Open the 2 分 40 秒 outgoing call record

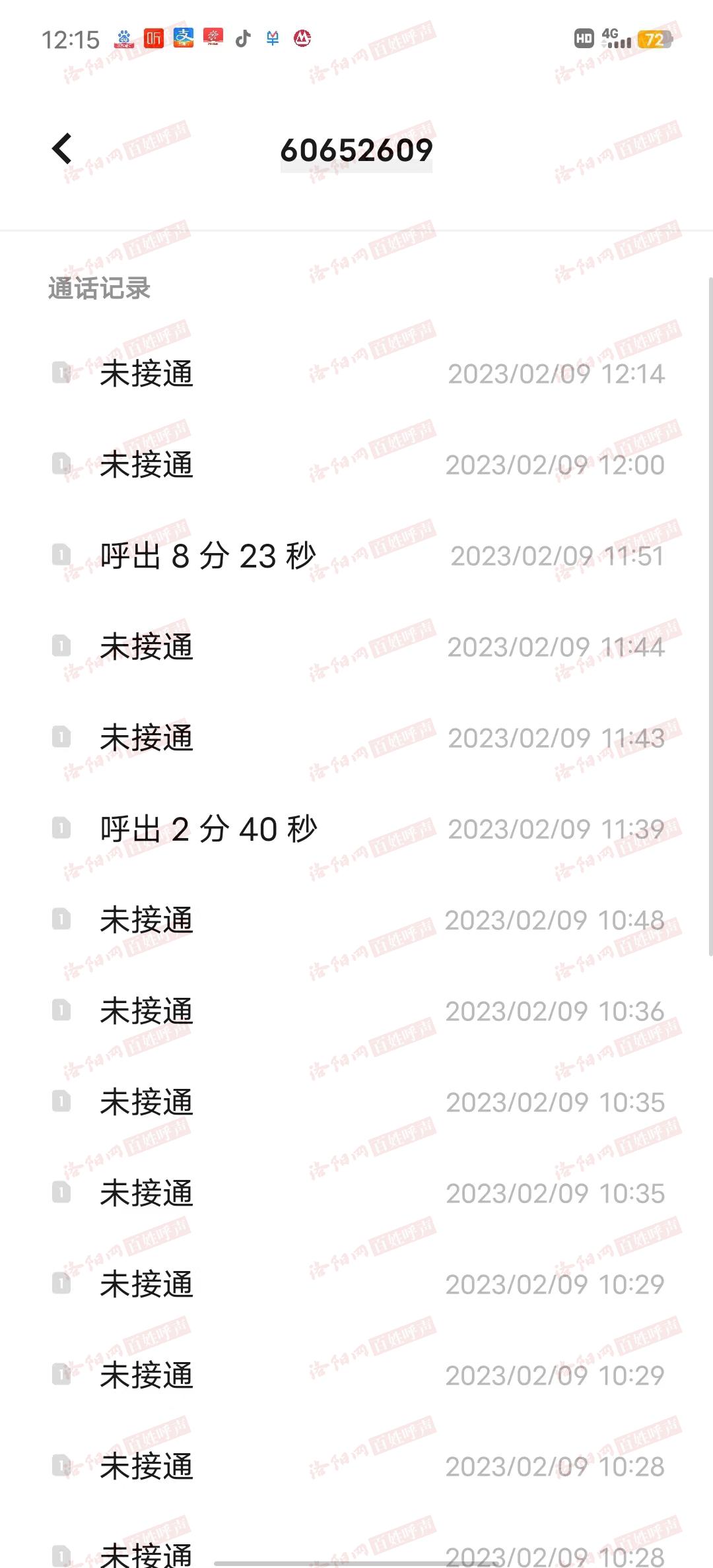tap(356, 829)
